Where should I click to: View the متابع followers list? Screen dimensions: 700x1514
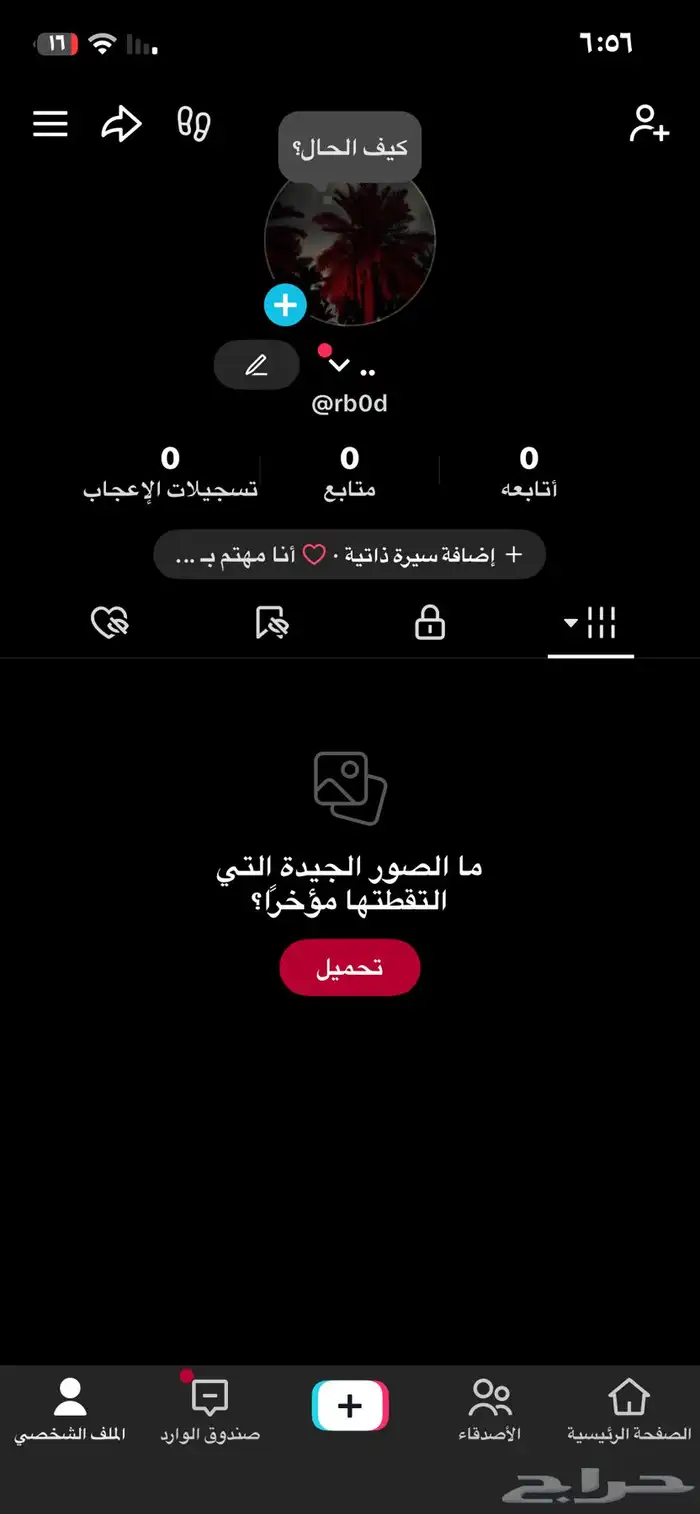tap(350, 472)
